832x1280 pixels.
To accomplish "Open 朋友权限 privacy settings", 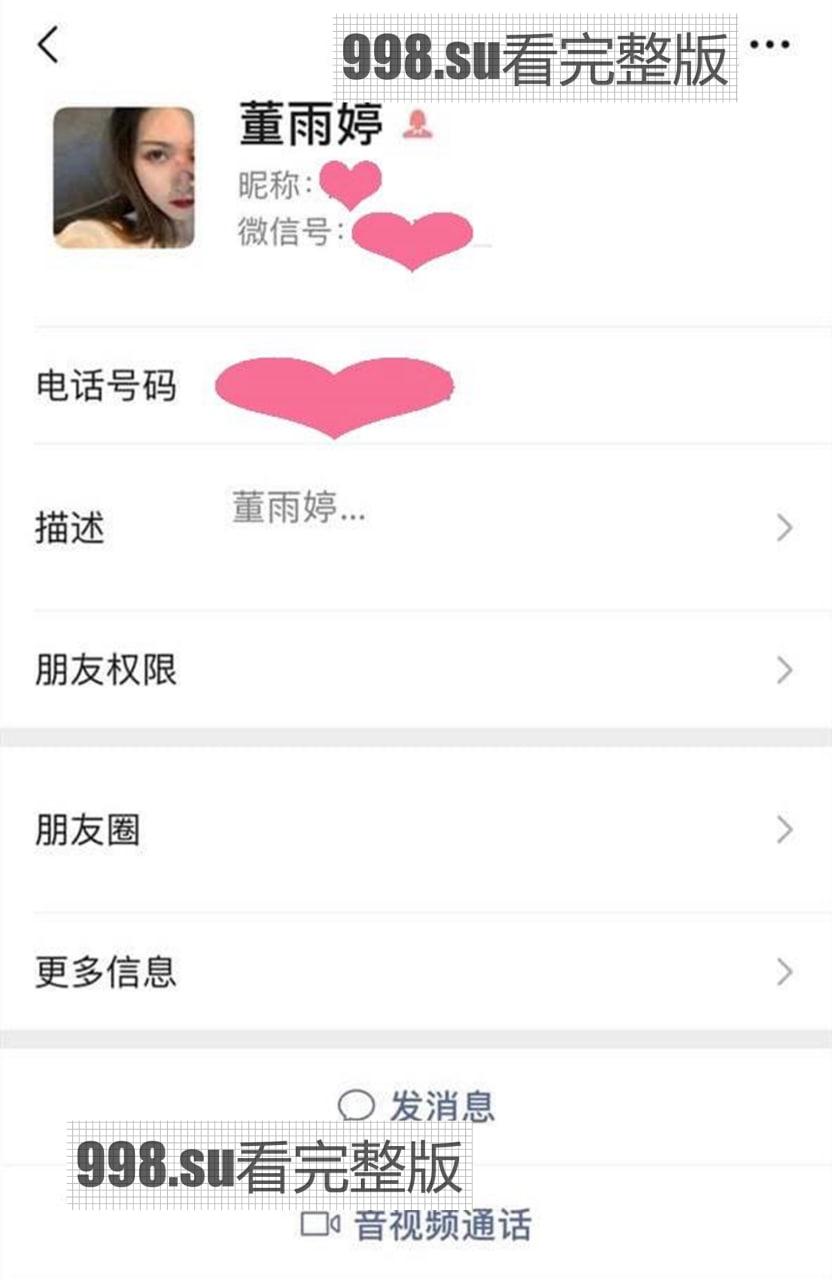I will point(415,670).
